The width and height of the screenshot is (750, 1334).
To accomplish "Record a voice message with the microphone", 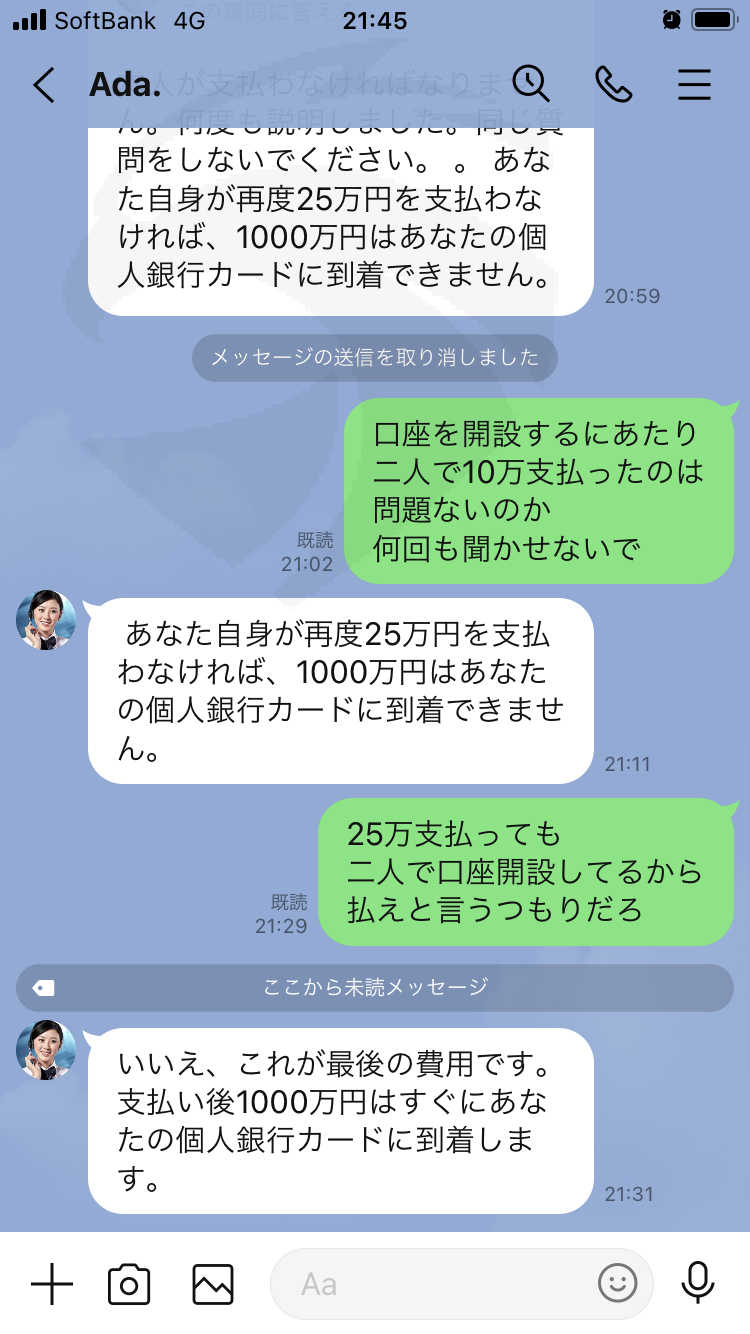I will click(697, 1283).
